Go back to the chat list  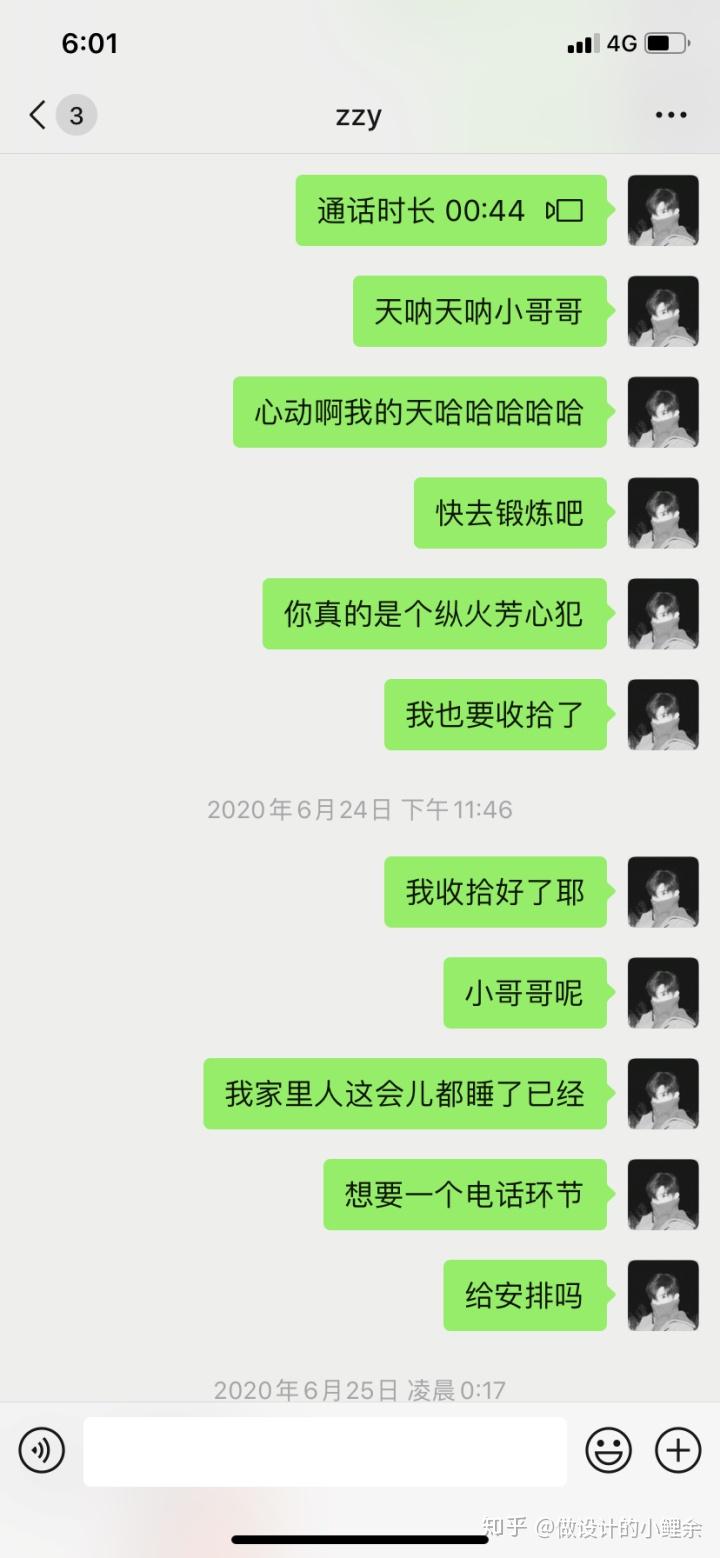[x=40, y=116]
